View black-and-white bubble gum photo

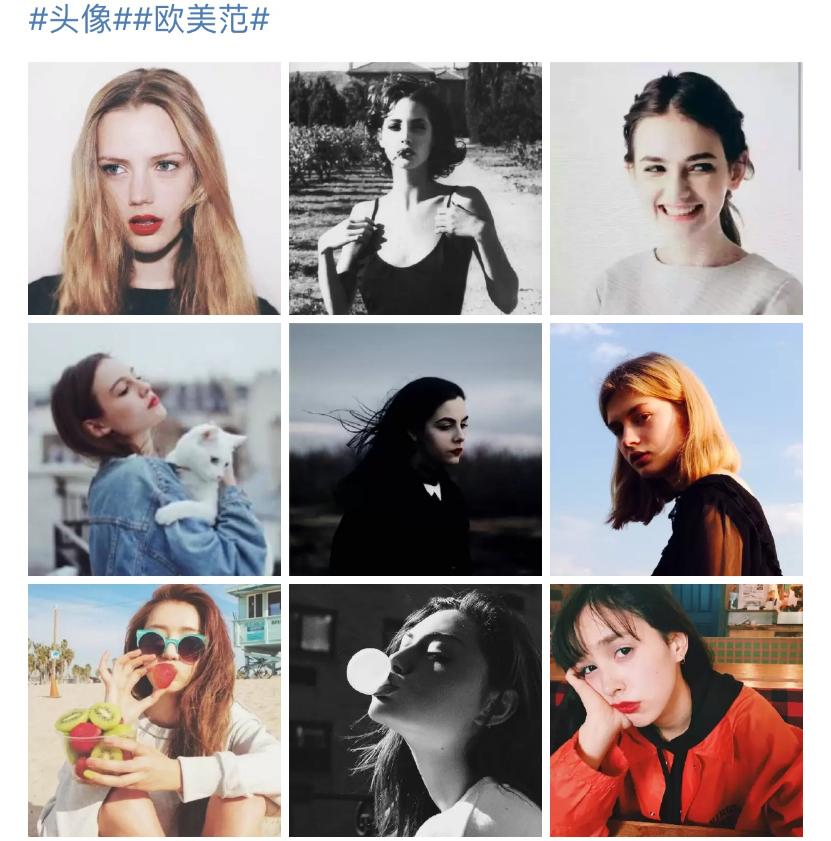pos(415,710)
